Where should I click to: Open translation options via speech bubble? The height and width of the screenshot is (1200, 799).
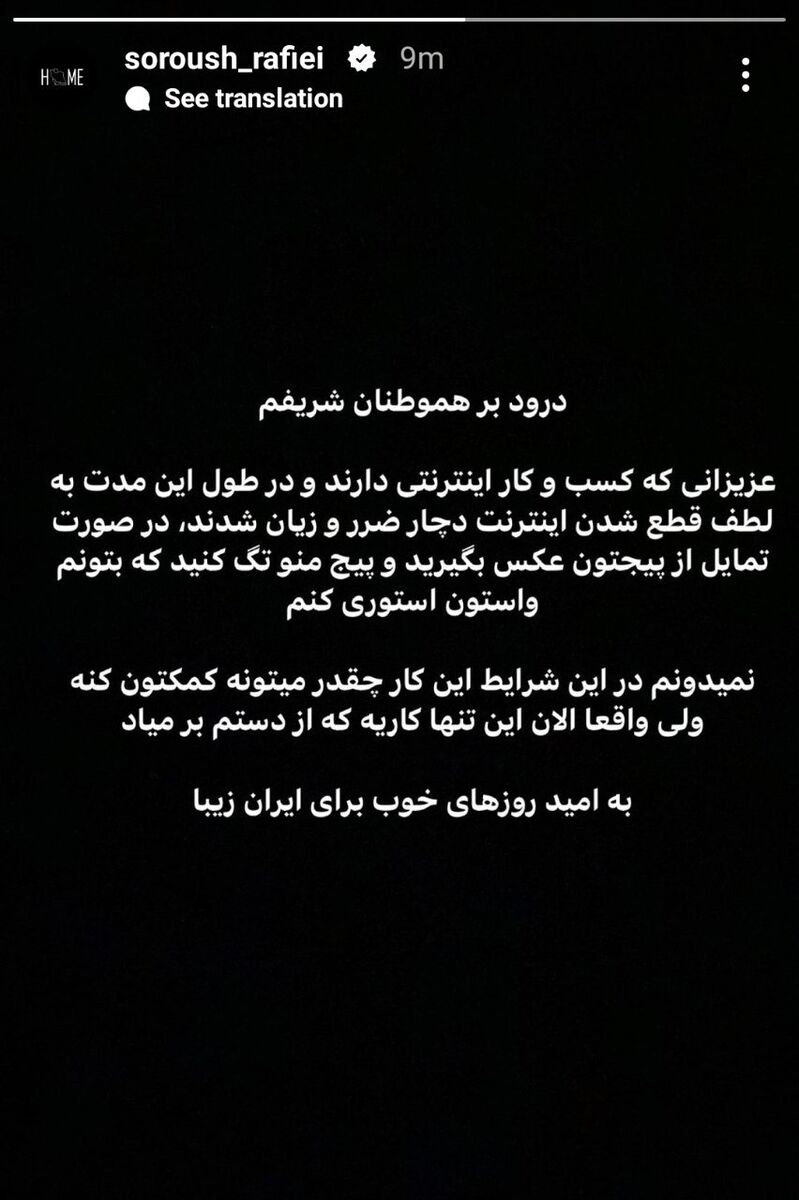coord(140,99)
